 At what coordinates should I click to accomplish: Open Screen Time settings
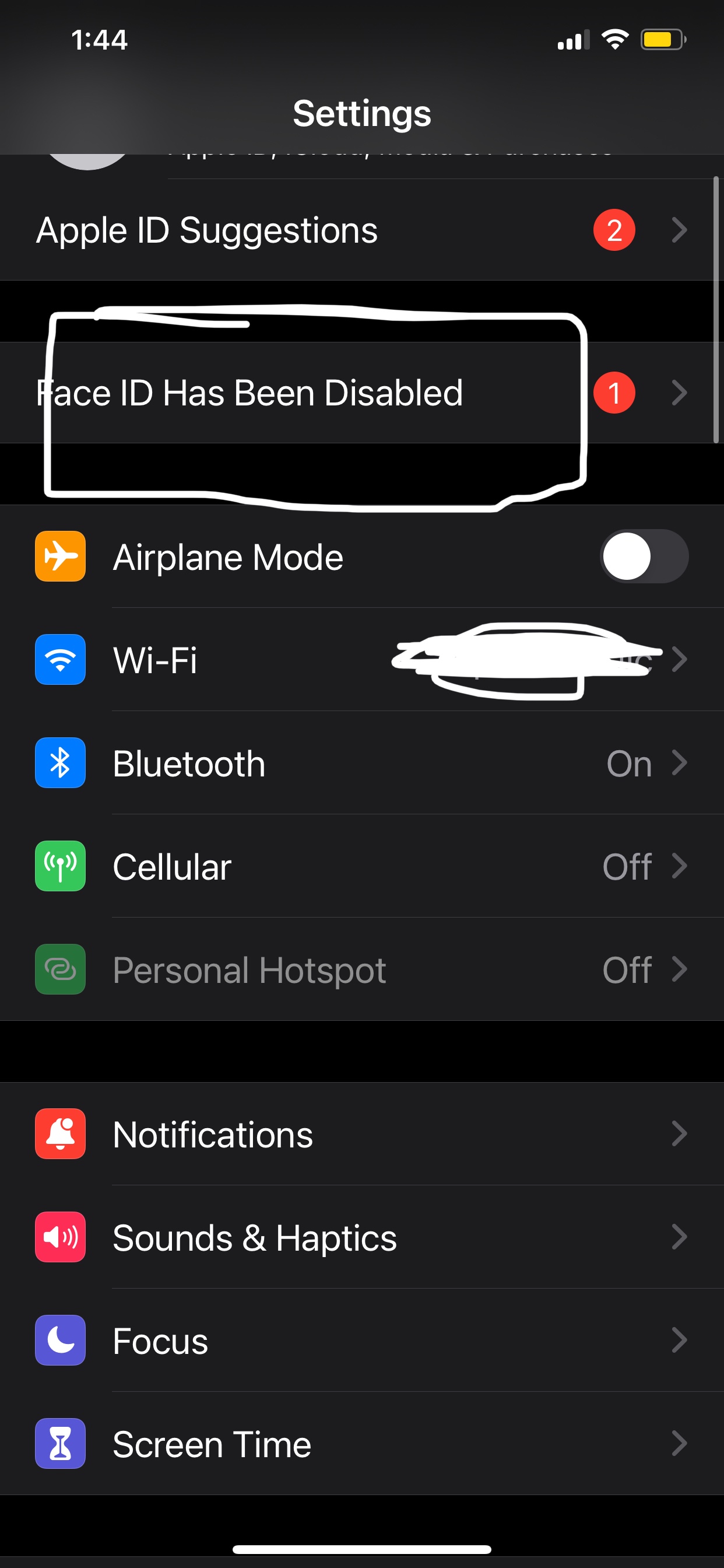click(x=361, y=1444)
